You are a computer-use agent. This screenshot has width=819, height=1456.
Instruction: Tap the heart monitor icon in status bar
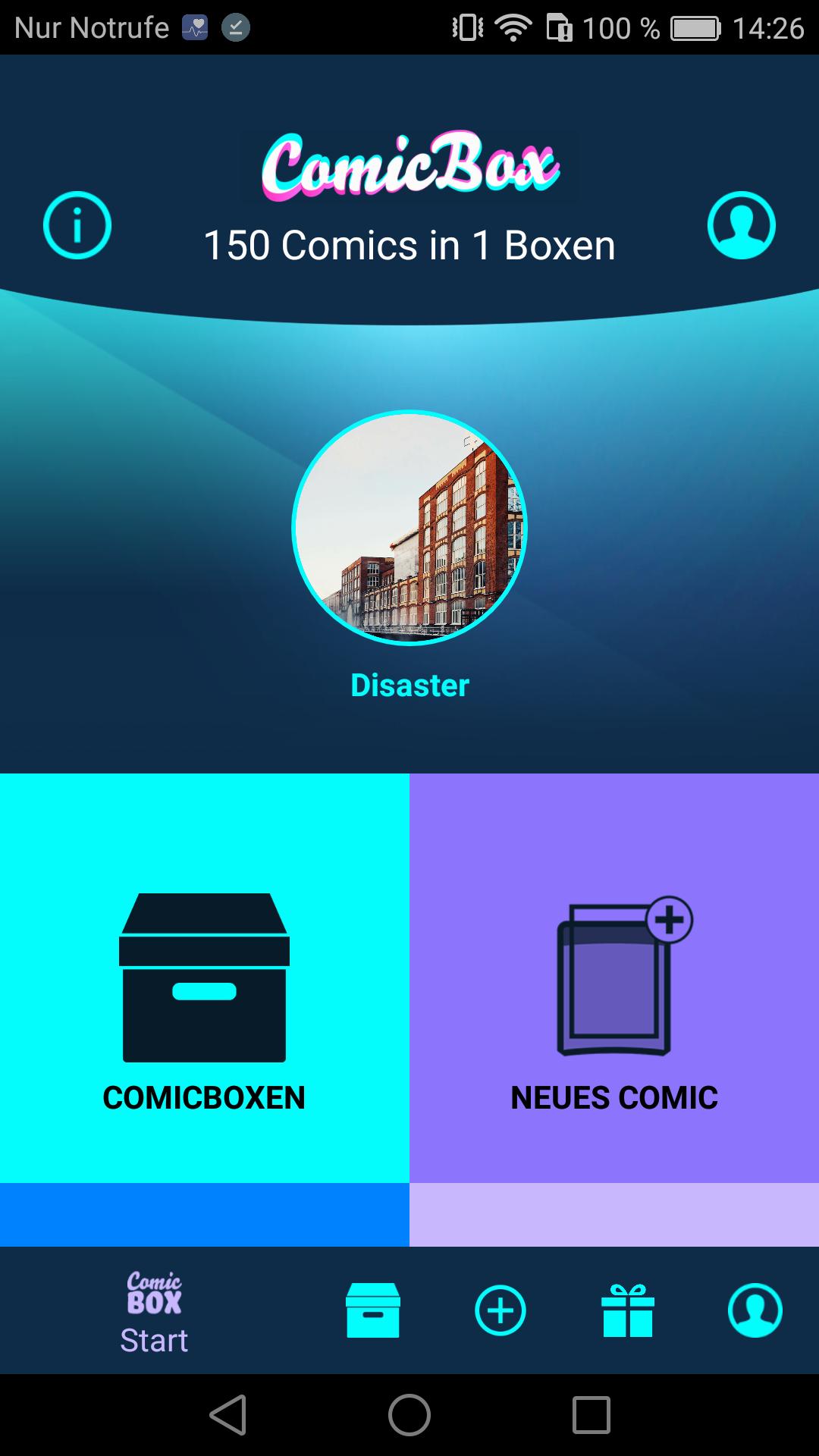point(196,27)
